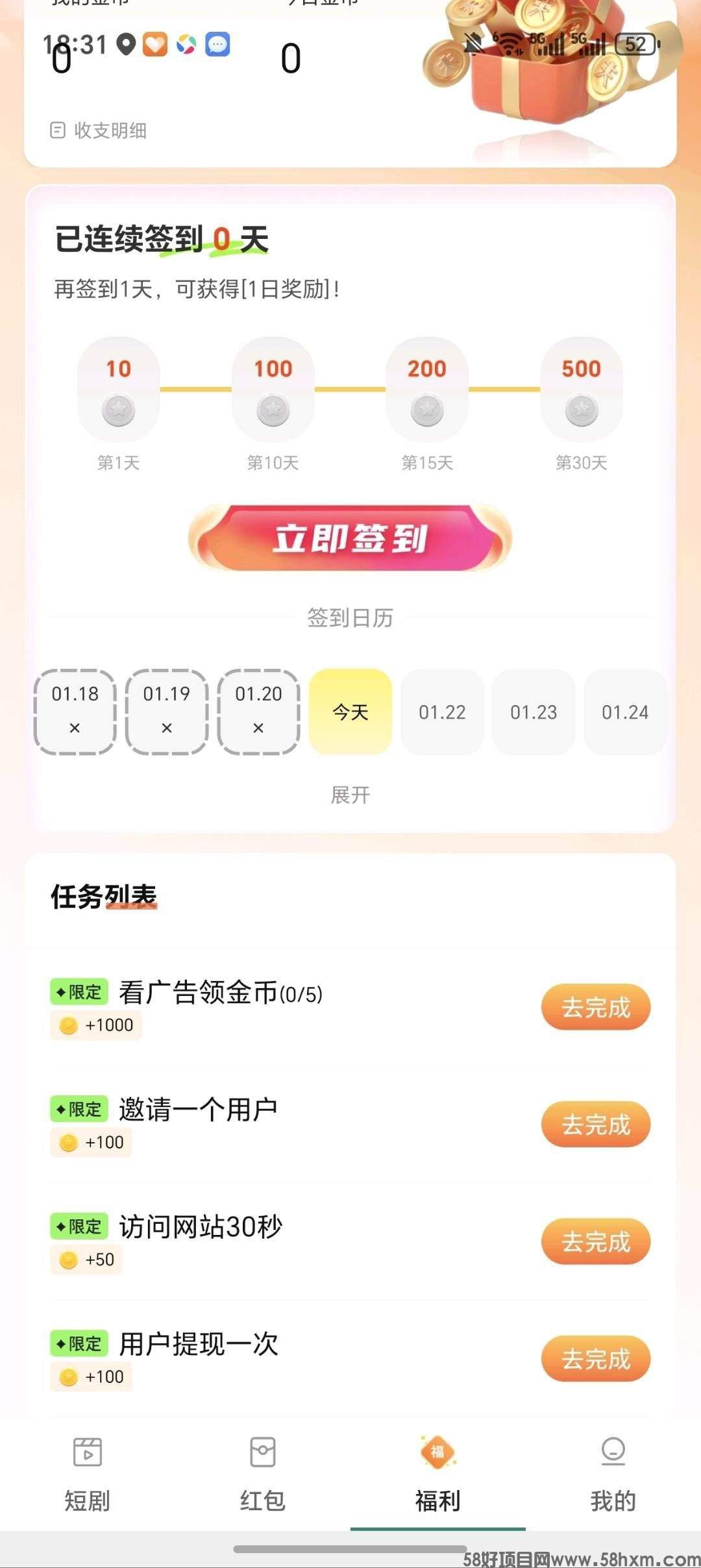The height and width of the screenshot is (1568, 701).
Task: Expand the sign-in calendar with 展开
Action: (x=350, y=795)
